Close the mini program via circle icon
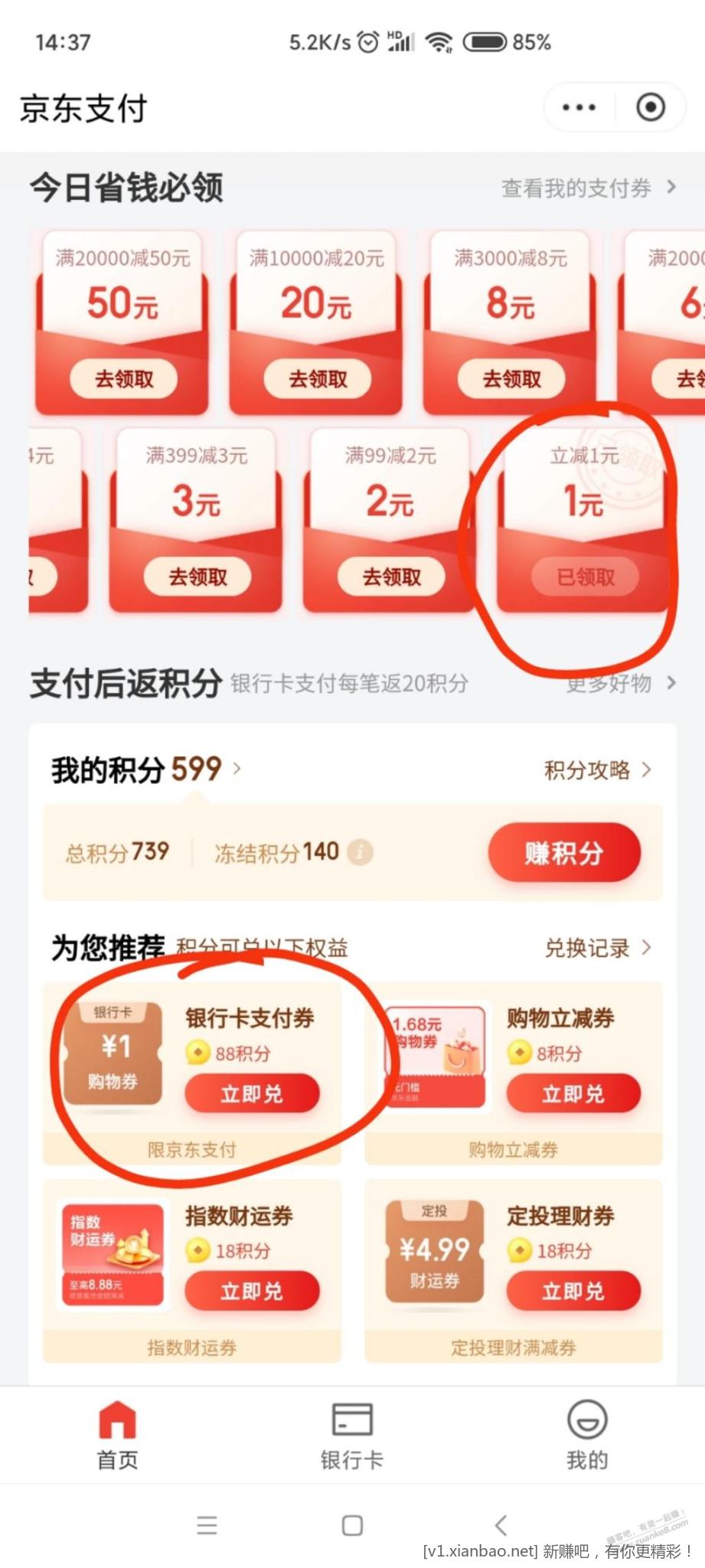This screenshot has width=705, height=1568. [x=651, y=107]
